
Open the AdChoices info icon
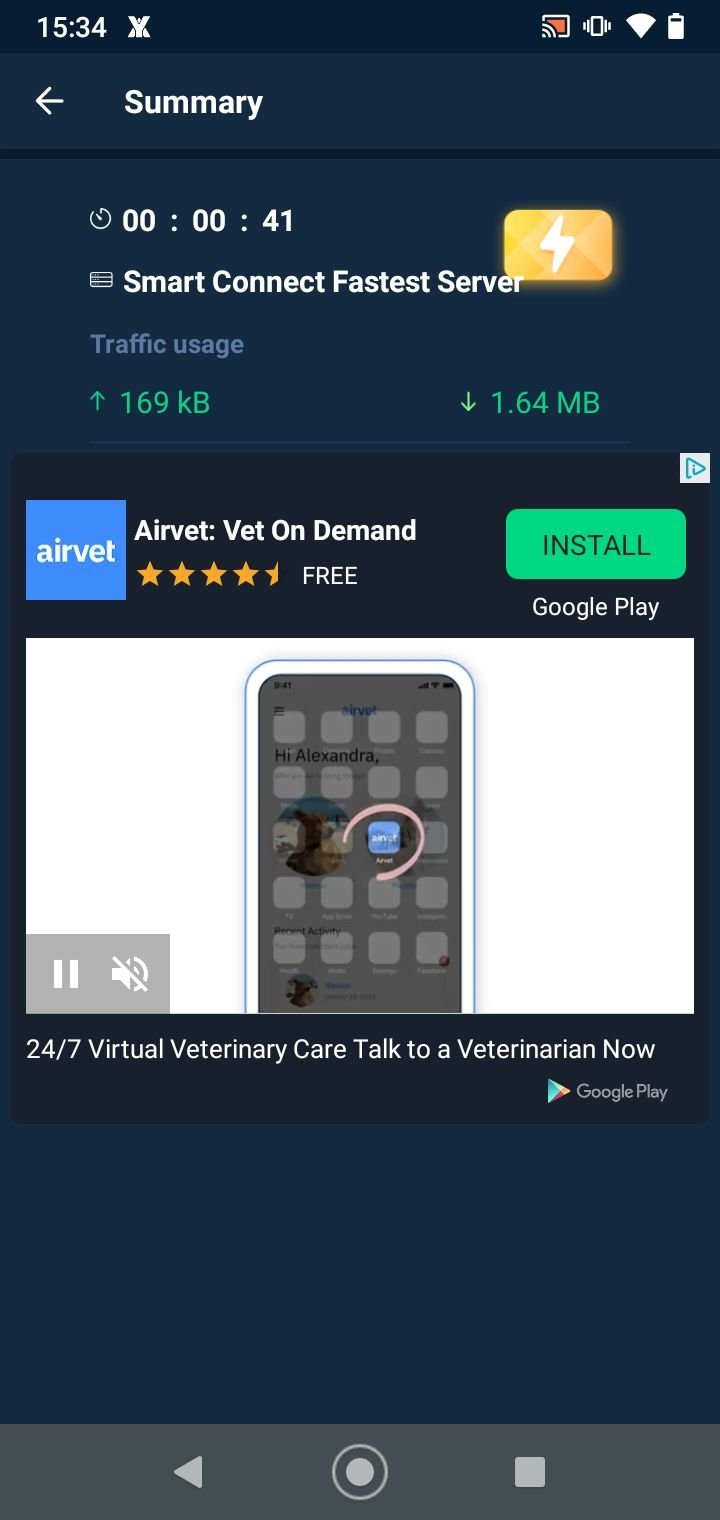tap(694, 468)
